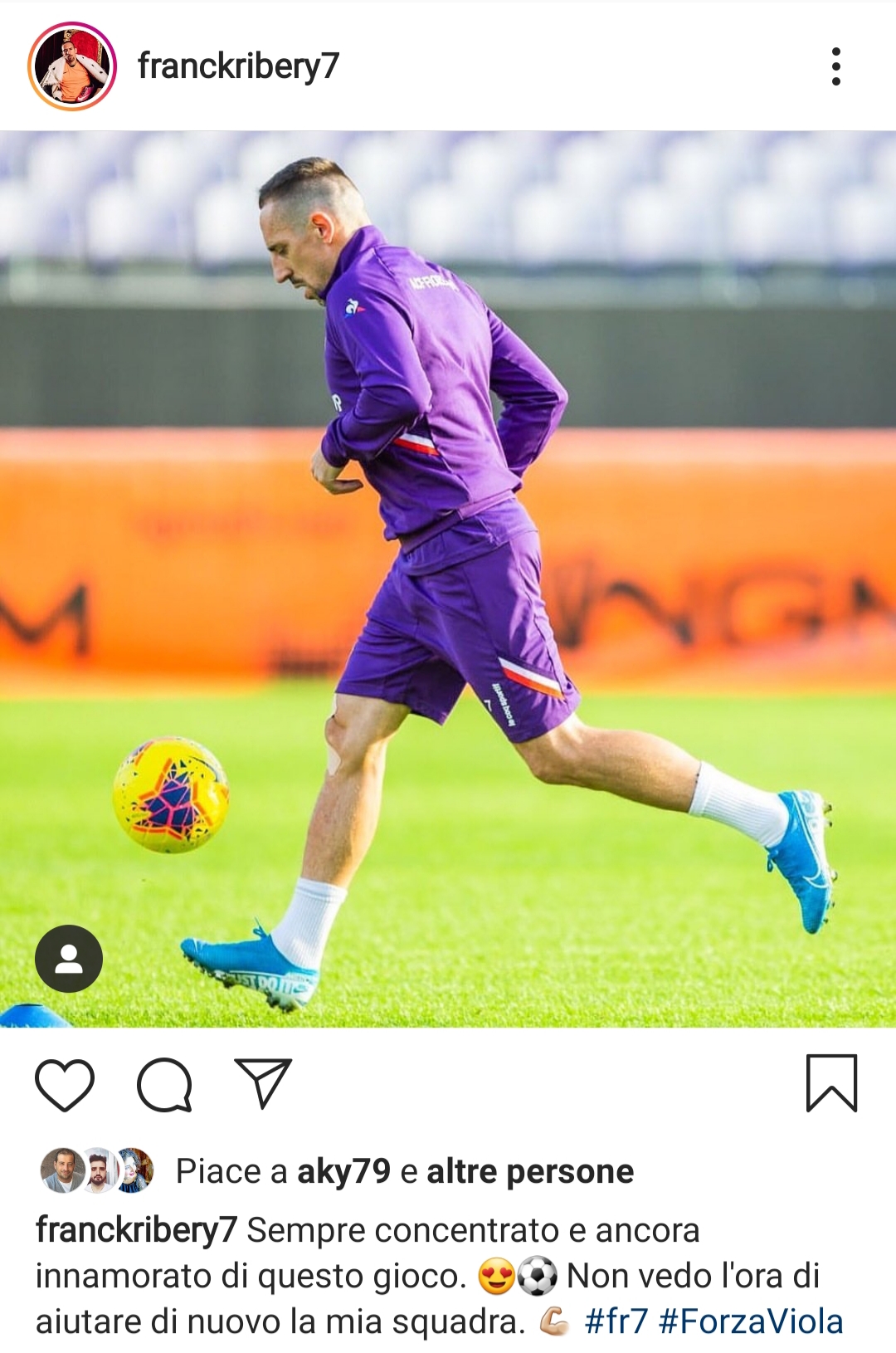This screenshot has height=1353, width=896.
Task: Tap franckribery7 username in the caption
Action: [x=137, y=1230]
